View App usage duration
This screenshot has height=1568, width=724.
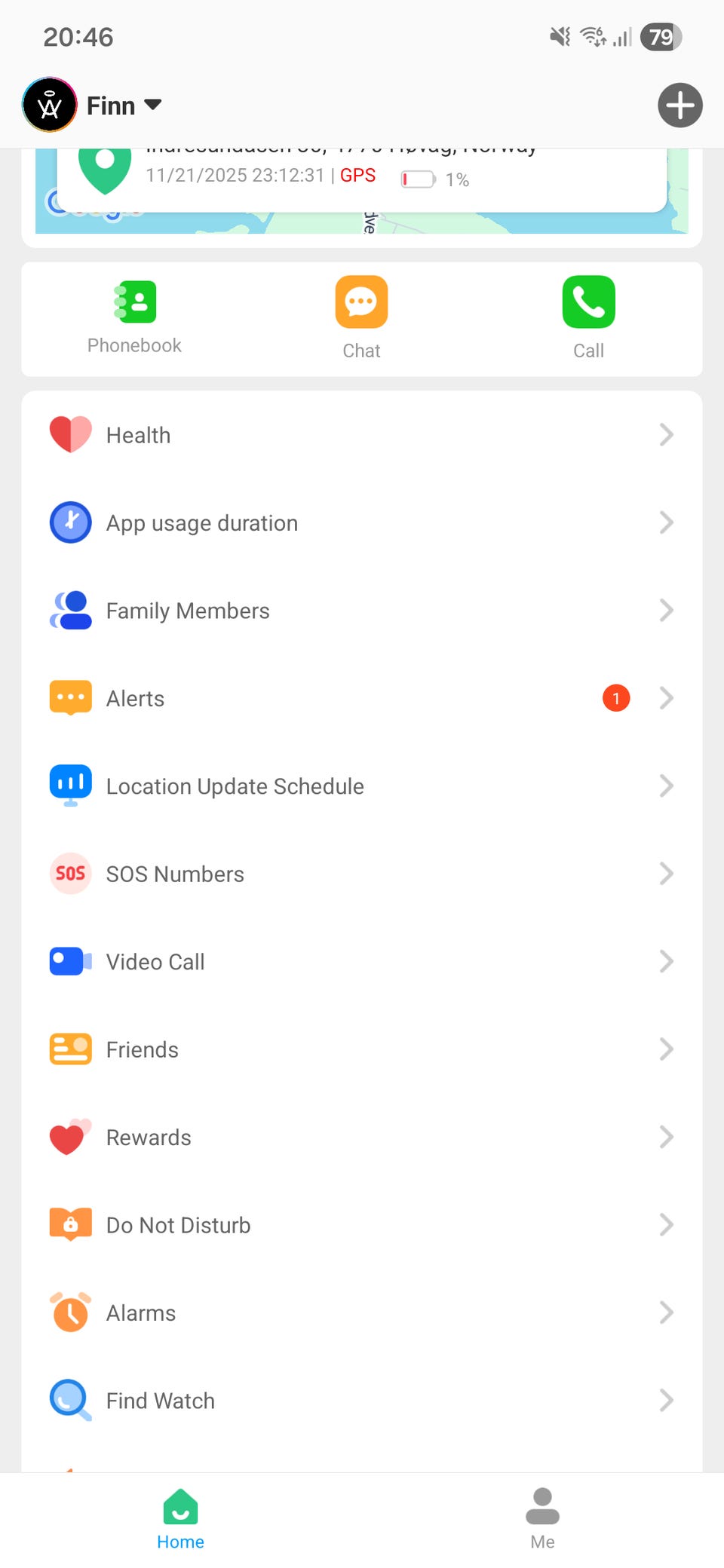coord(362,522)
